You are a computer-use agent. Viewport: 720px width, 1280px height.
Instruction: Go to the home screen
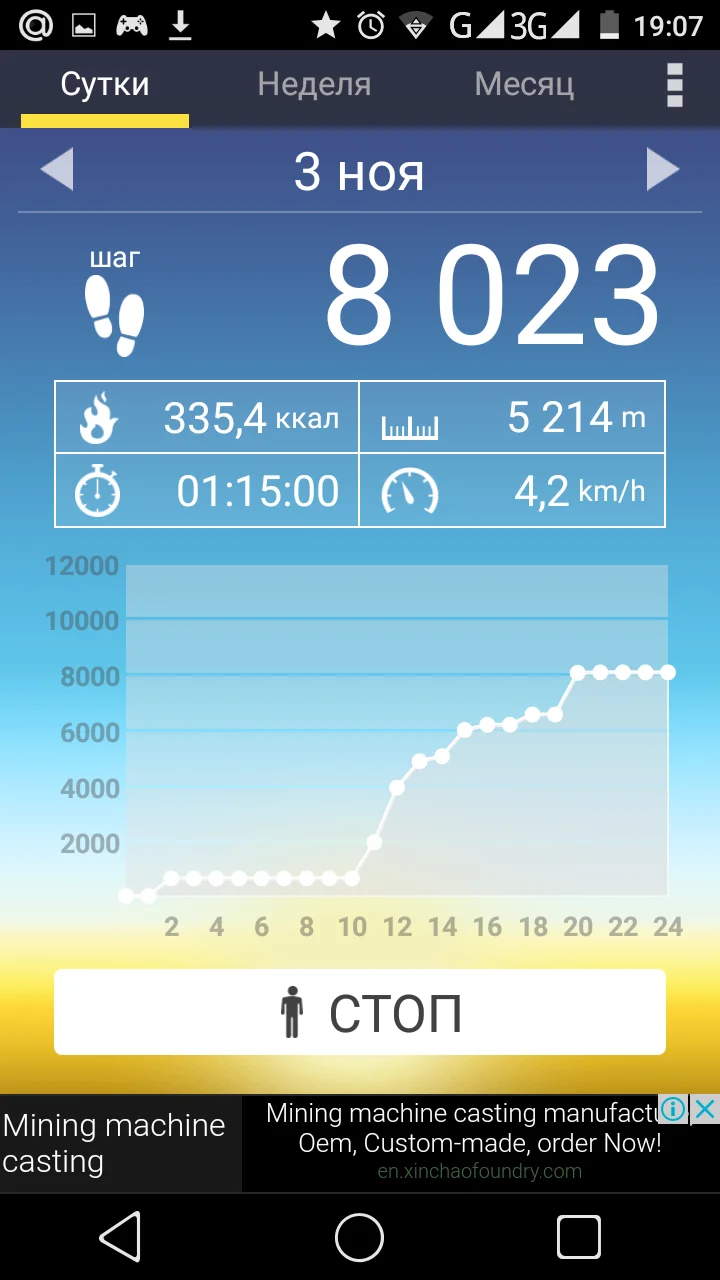tap(360, 1238)
